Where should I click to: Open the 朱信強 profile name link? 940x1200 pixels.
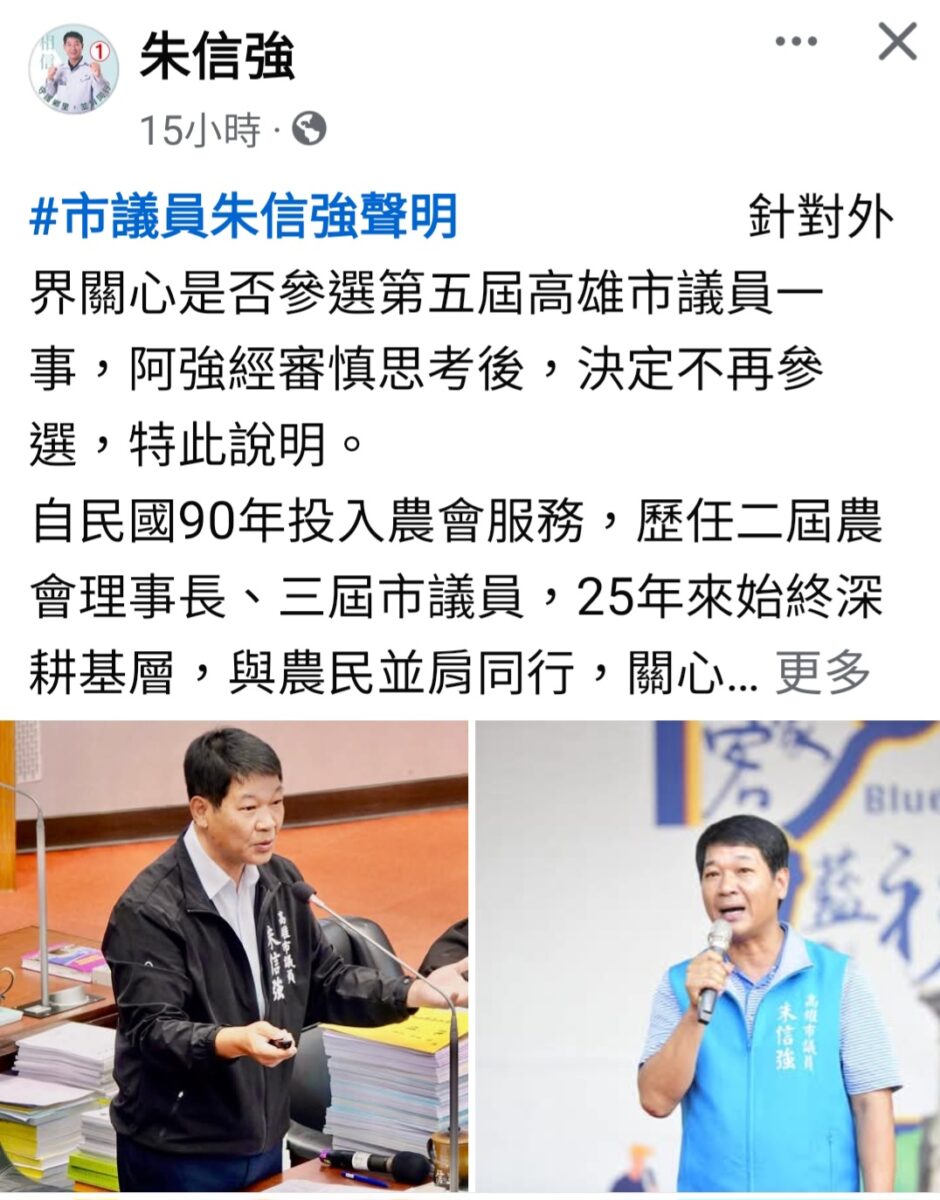(217, 56)
